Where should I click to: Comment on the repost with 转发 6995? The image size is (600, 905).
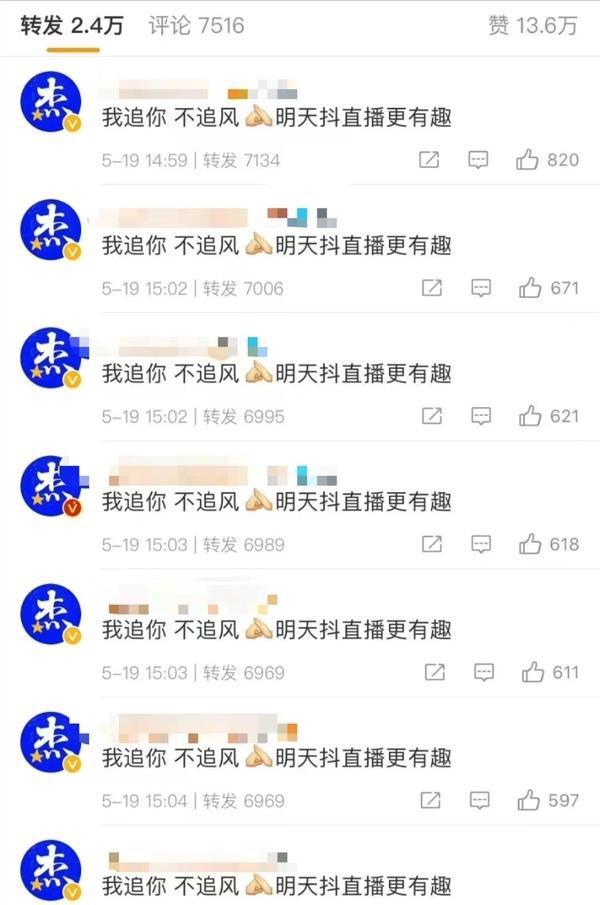[x=481, y=416]
